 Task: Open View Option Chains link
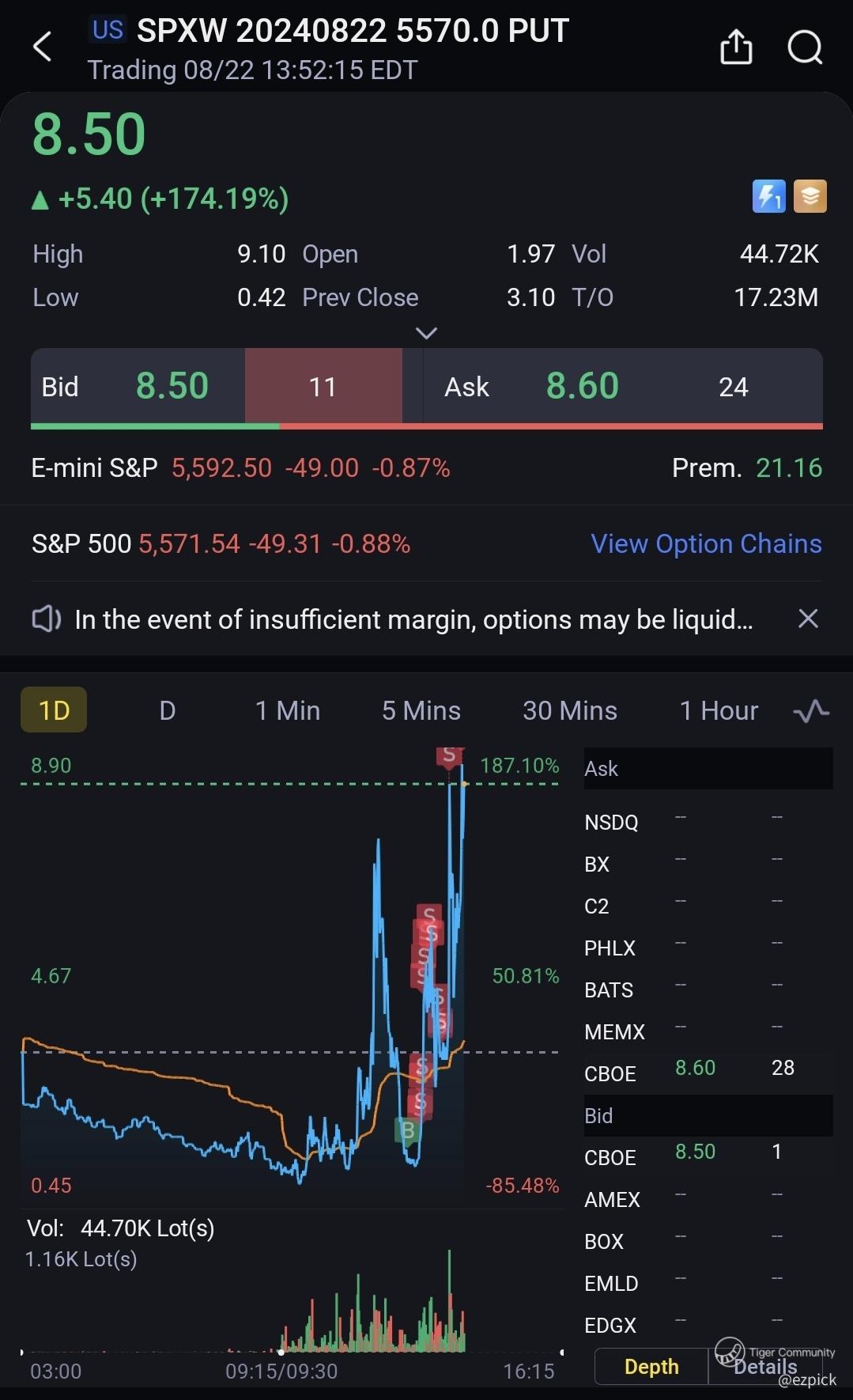click(706, 543)
